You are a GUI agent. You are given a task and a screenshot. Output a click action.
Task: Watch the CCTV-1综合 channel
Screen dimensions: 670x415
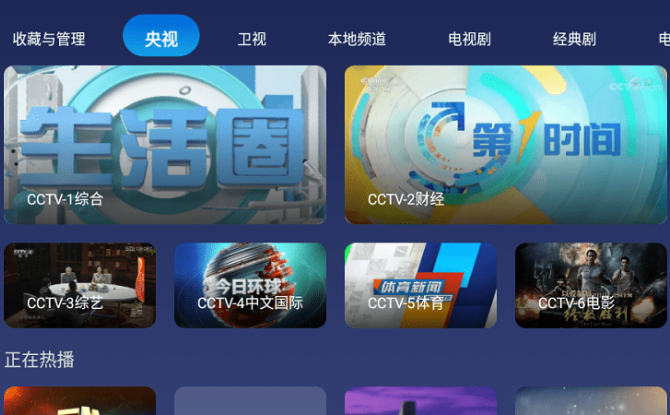click(165, 145)
